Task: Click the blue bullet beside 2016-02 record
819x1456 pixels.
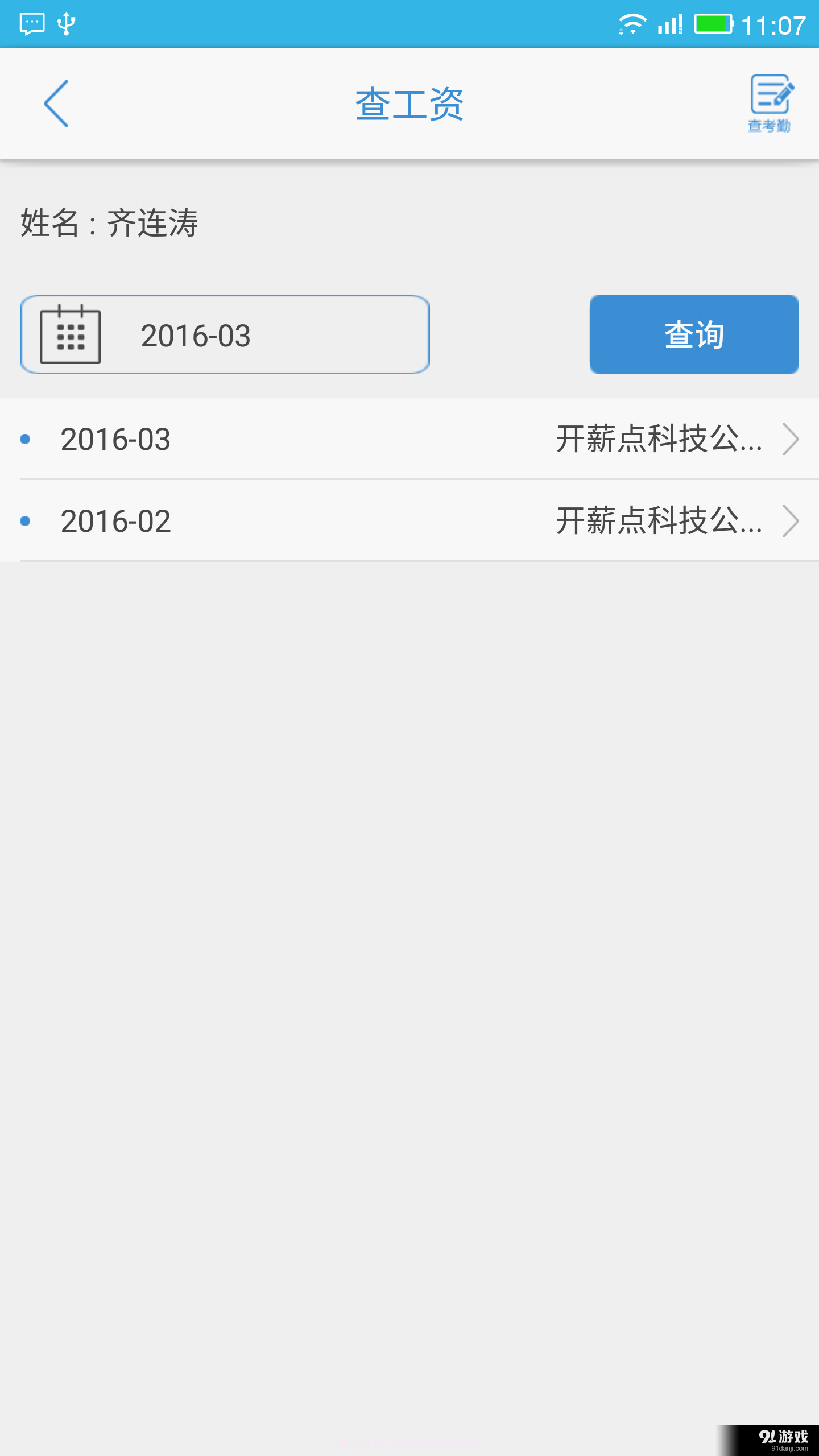Action: point(25,520)
